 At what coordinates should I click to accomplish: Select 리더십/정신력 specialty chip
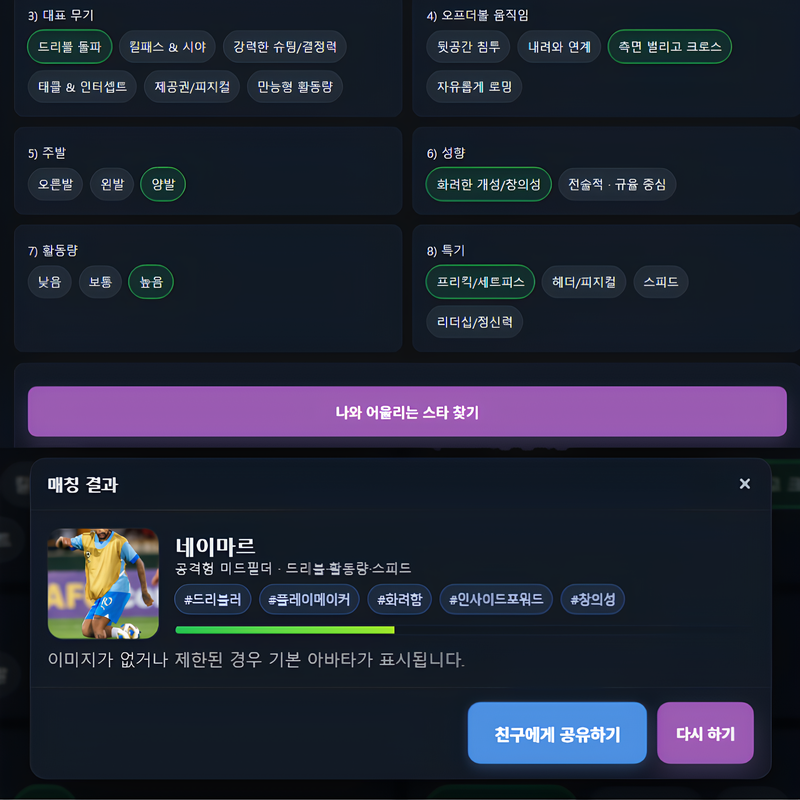[x=473, y=322]
